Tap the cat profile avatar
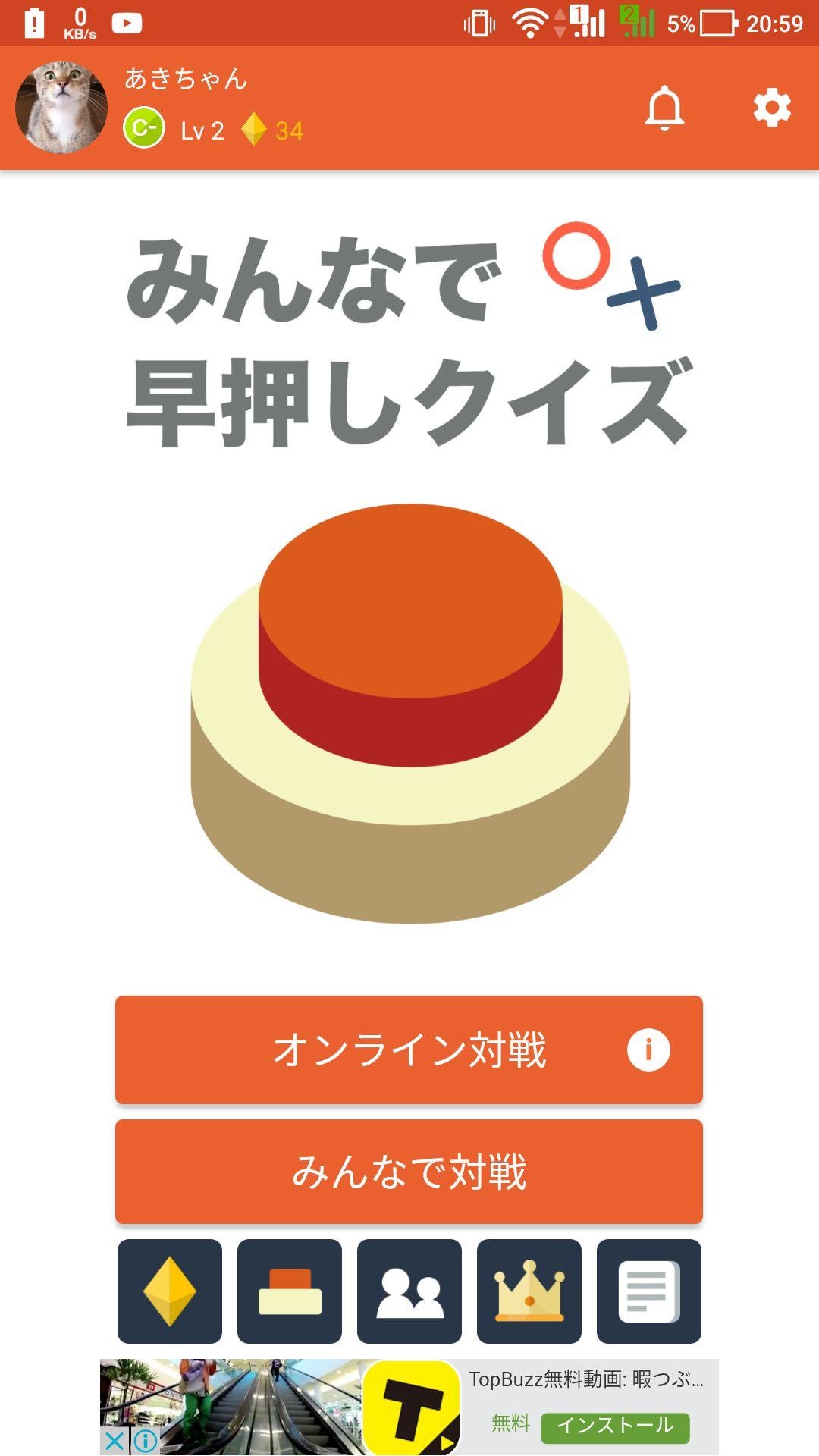Image resolution: width=819 pixels, height=1456 pixels. tap(55, 106)
